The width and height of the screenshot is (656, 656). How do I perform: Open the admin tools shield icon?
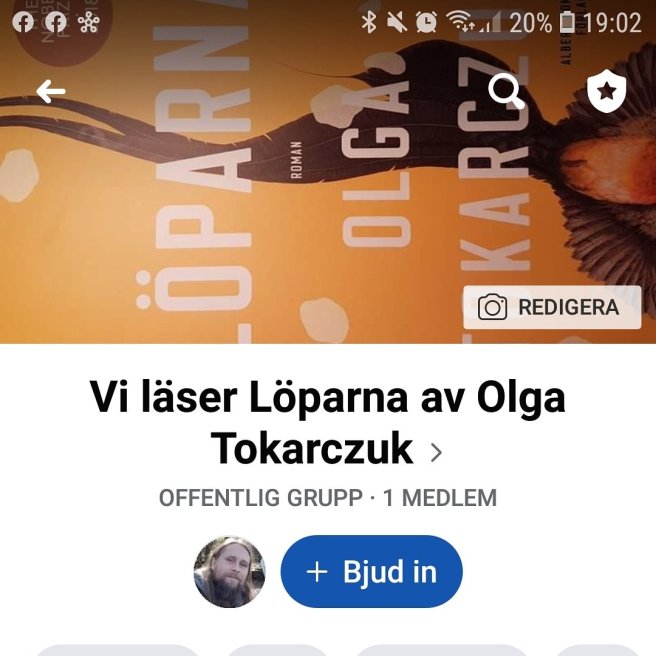[605, 93]
